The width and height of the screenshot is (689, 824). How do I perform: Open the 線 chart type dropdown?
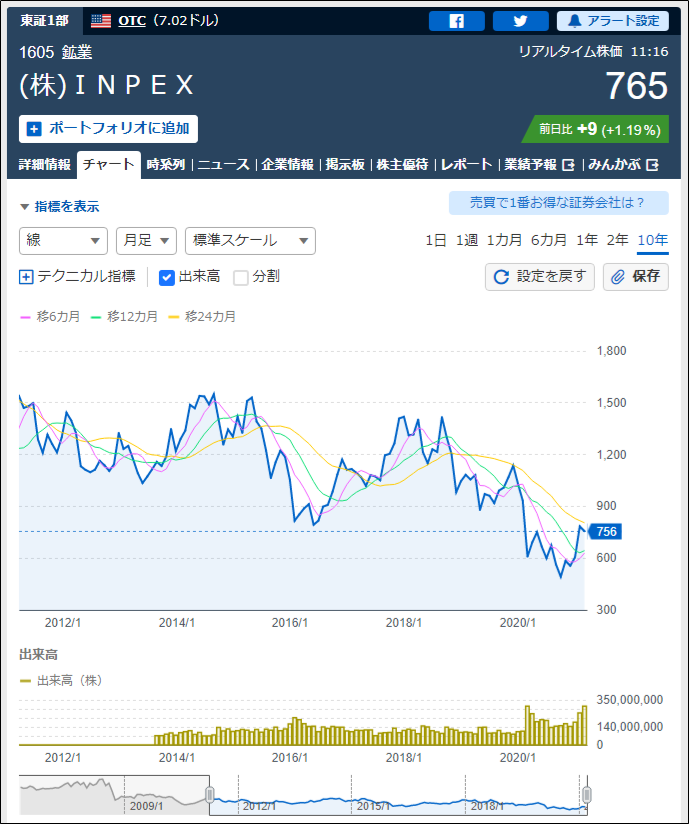(x=63, y=241)
